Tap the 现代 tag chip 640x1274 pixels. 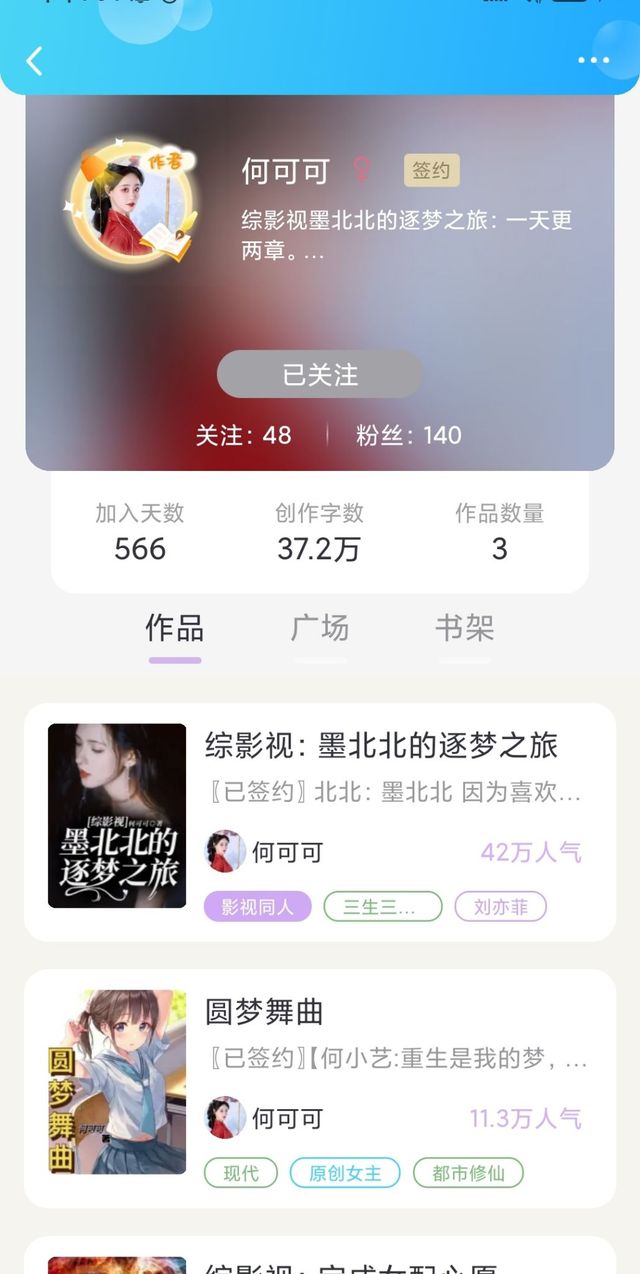click(x=241, y=1173)
